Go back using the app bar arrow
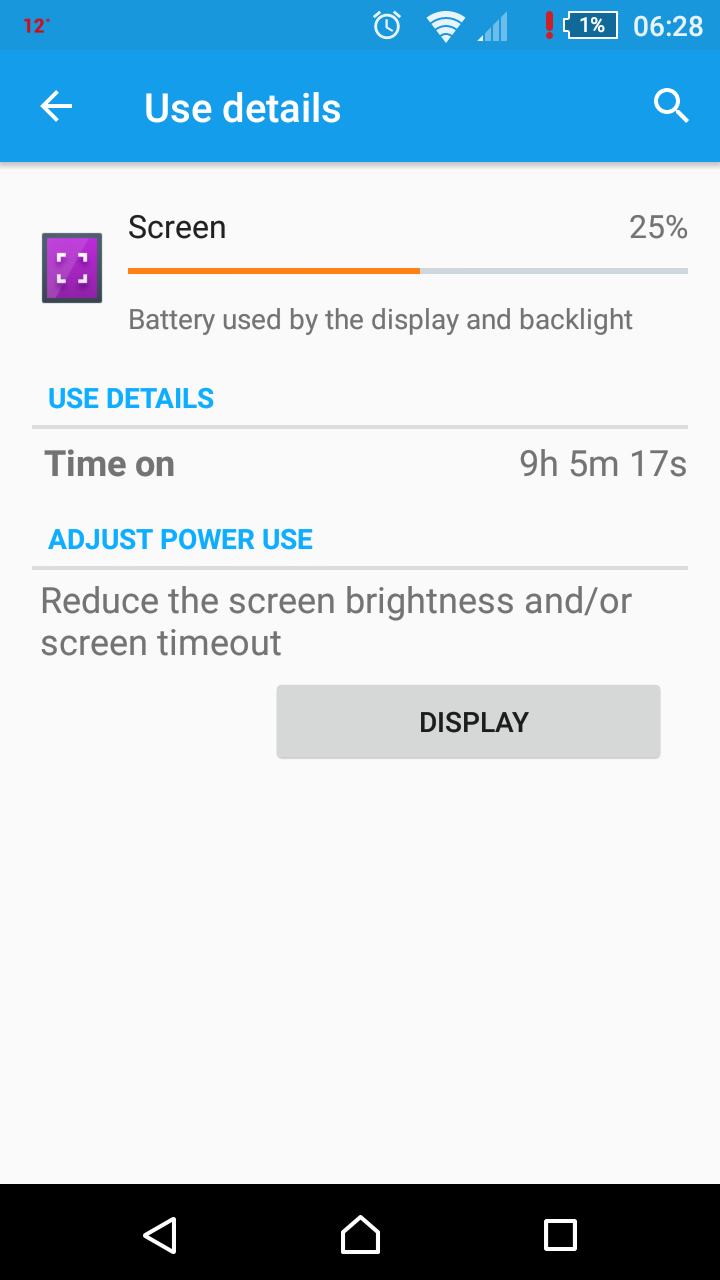720x1280 pixels. tap(57, 107)
